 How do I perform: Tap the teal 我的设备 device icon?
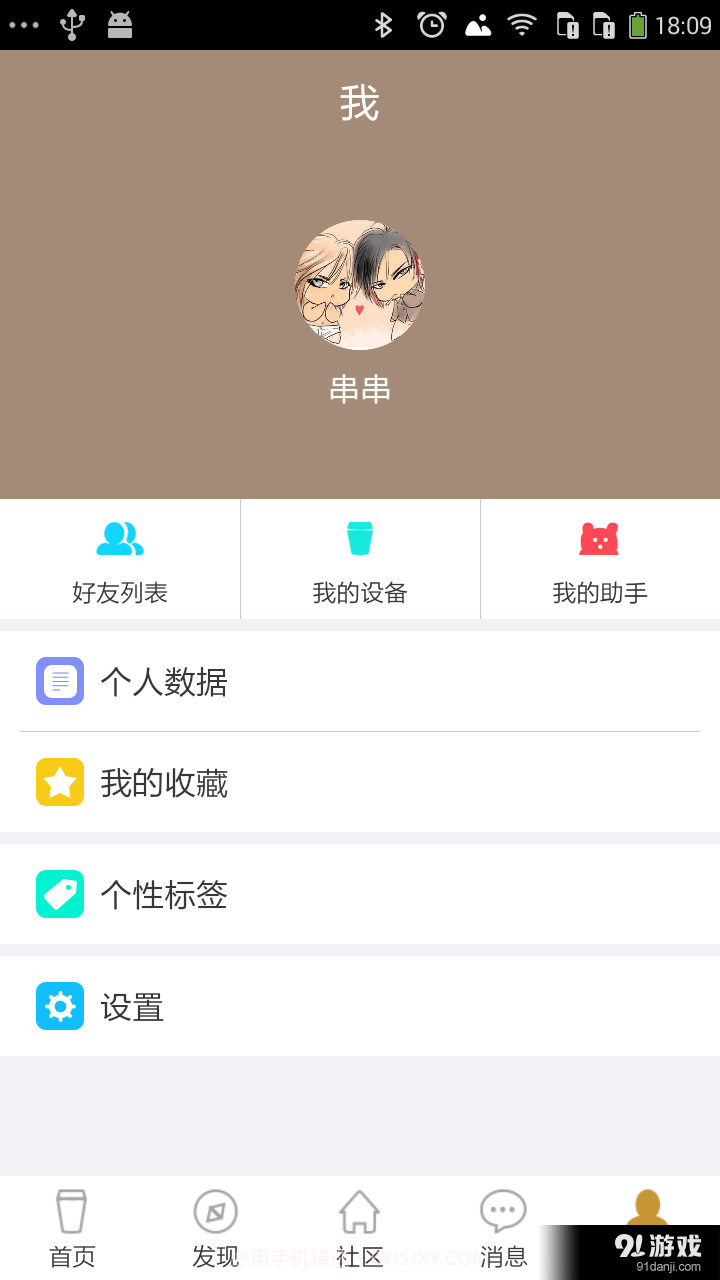click(x=360, y=538)
